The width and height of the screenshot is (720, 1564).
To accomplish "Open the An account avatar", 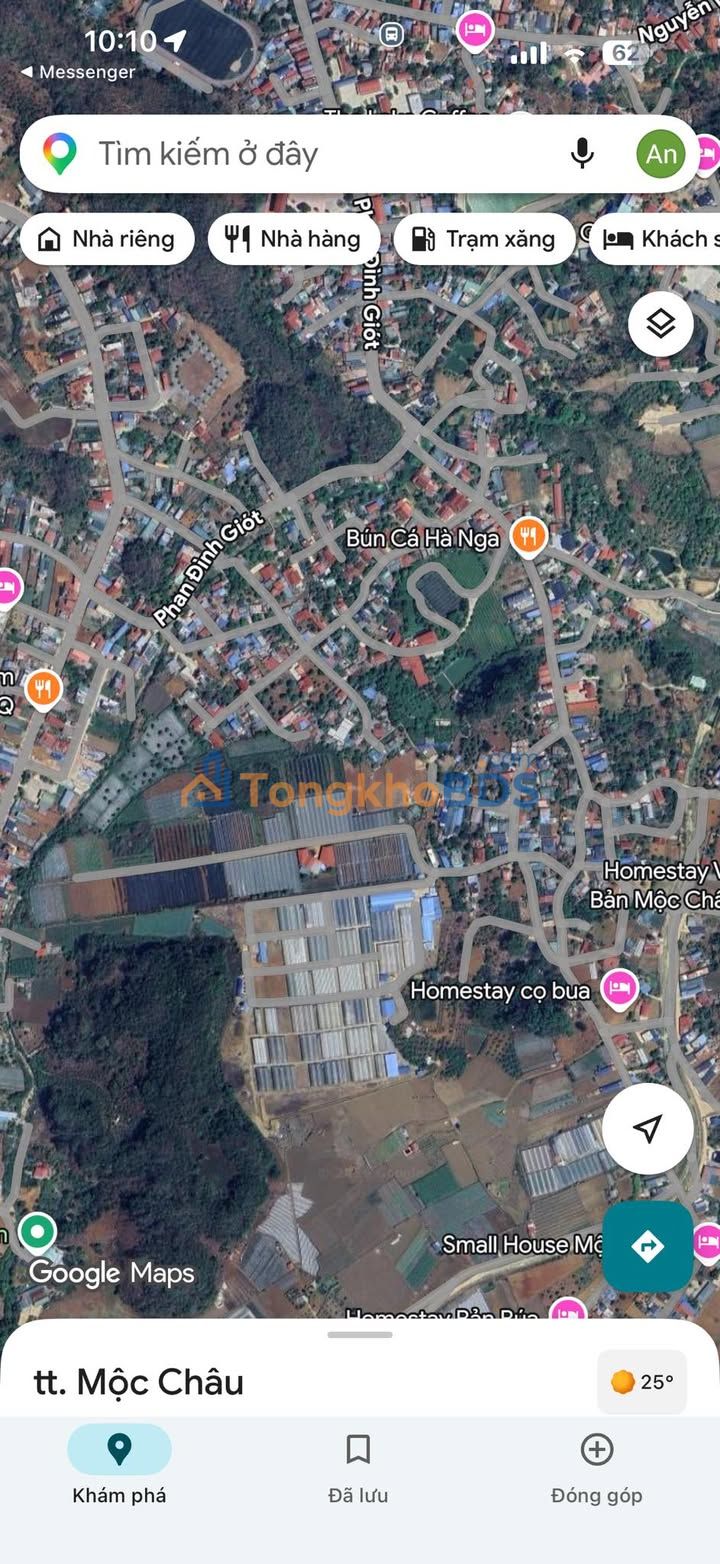I will 660,154.
